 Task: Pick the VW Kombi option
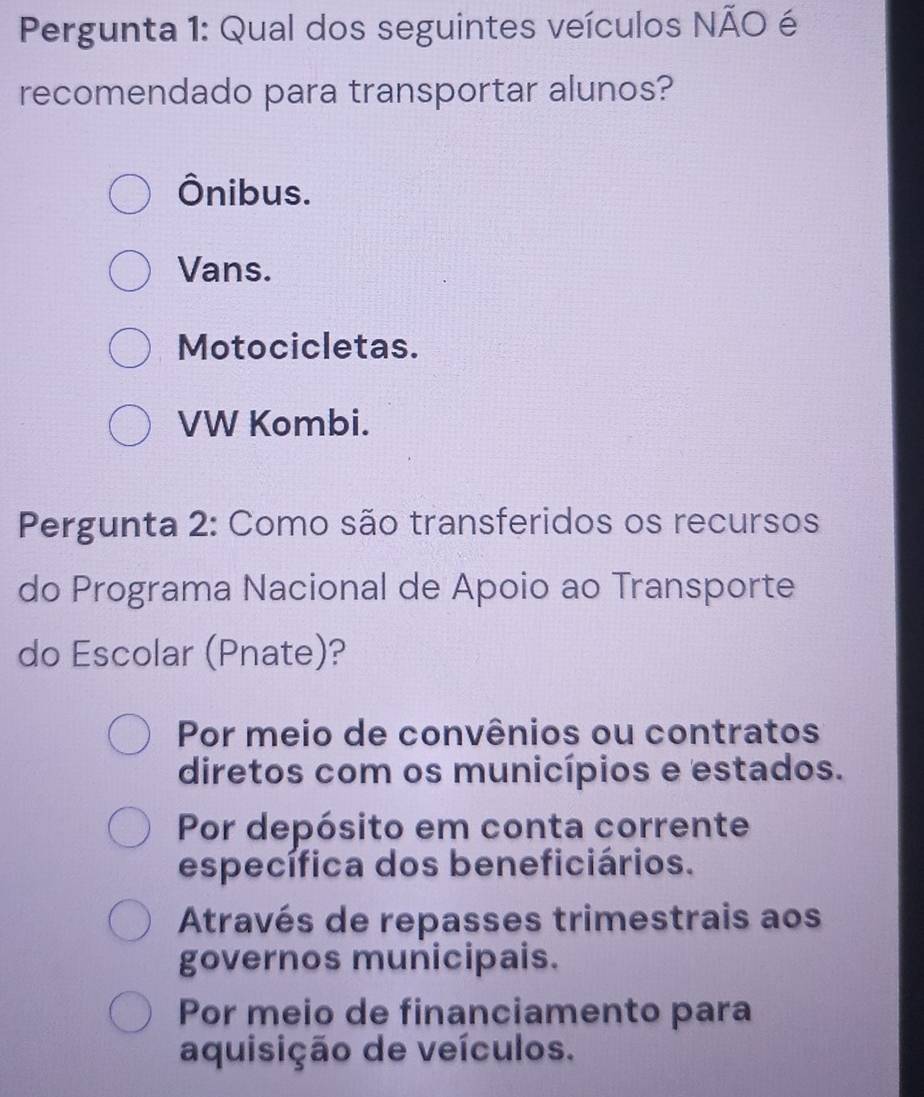(131, 425)
